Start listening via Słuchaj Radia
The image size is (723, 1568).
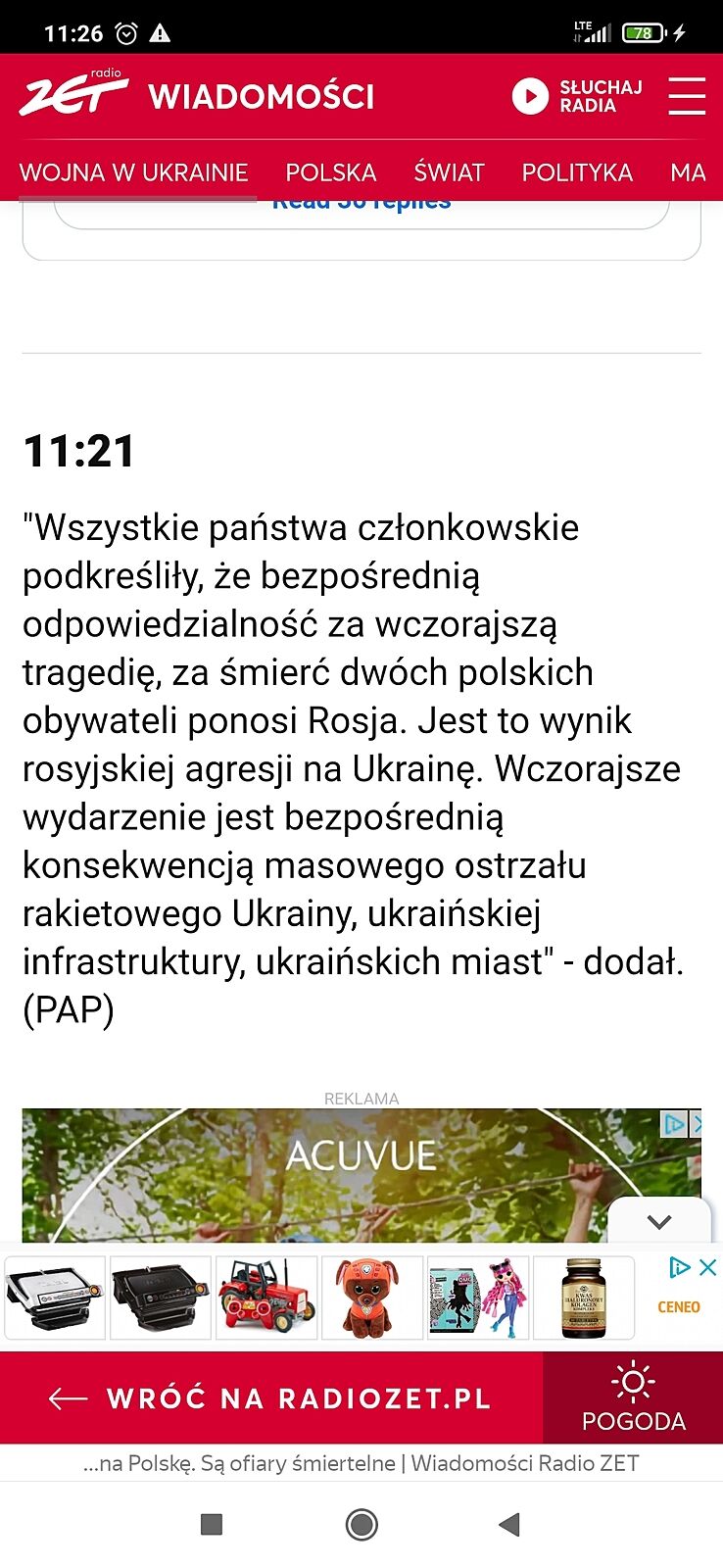point(577,96)
